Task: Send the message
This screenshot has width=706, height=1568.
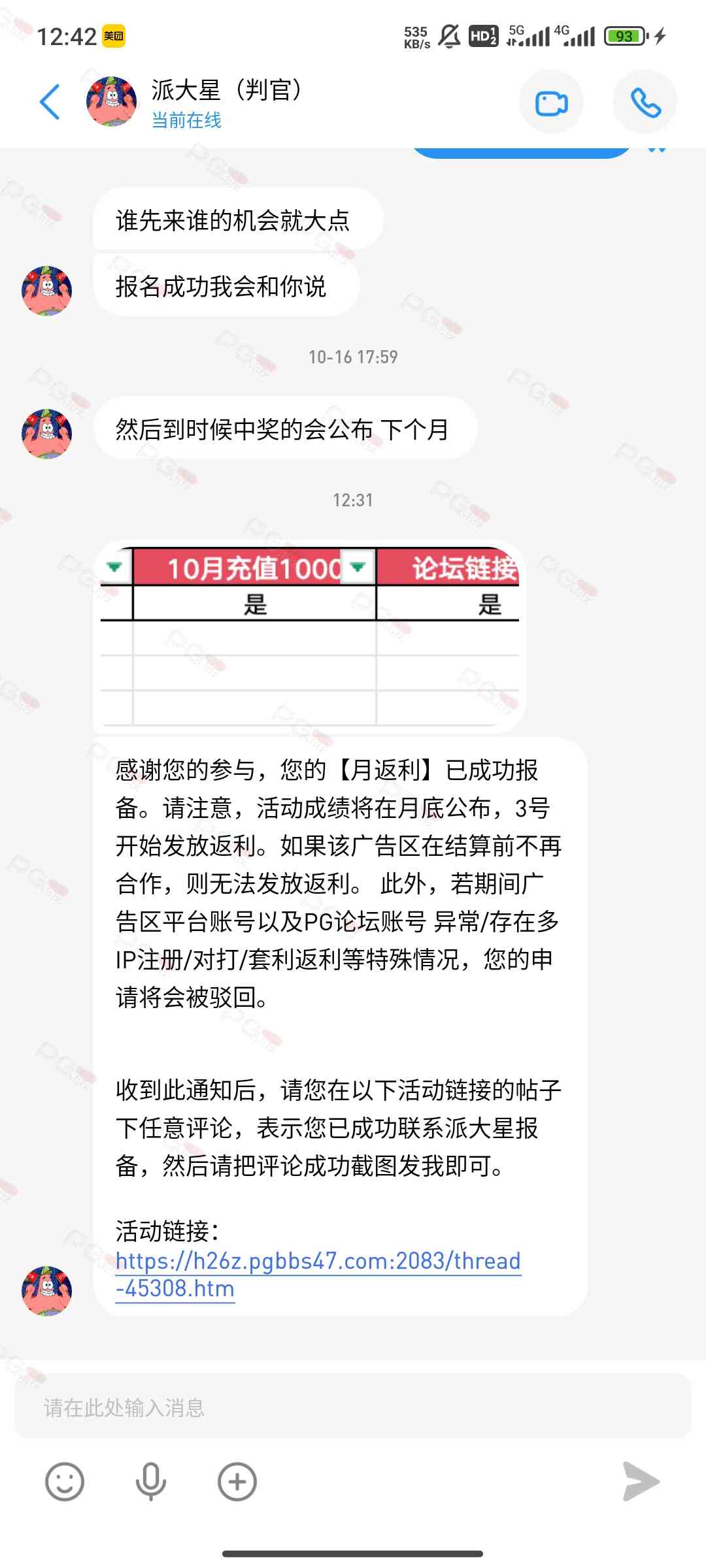Action: 641,1482
